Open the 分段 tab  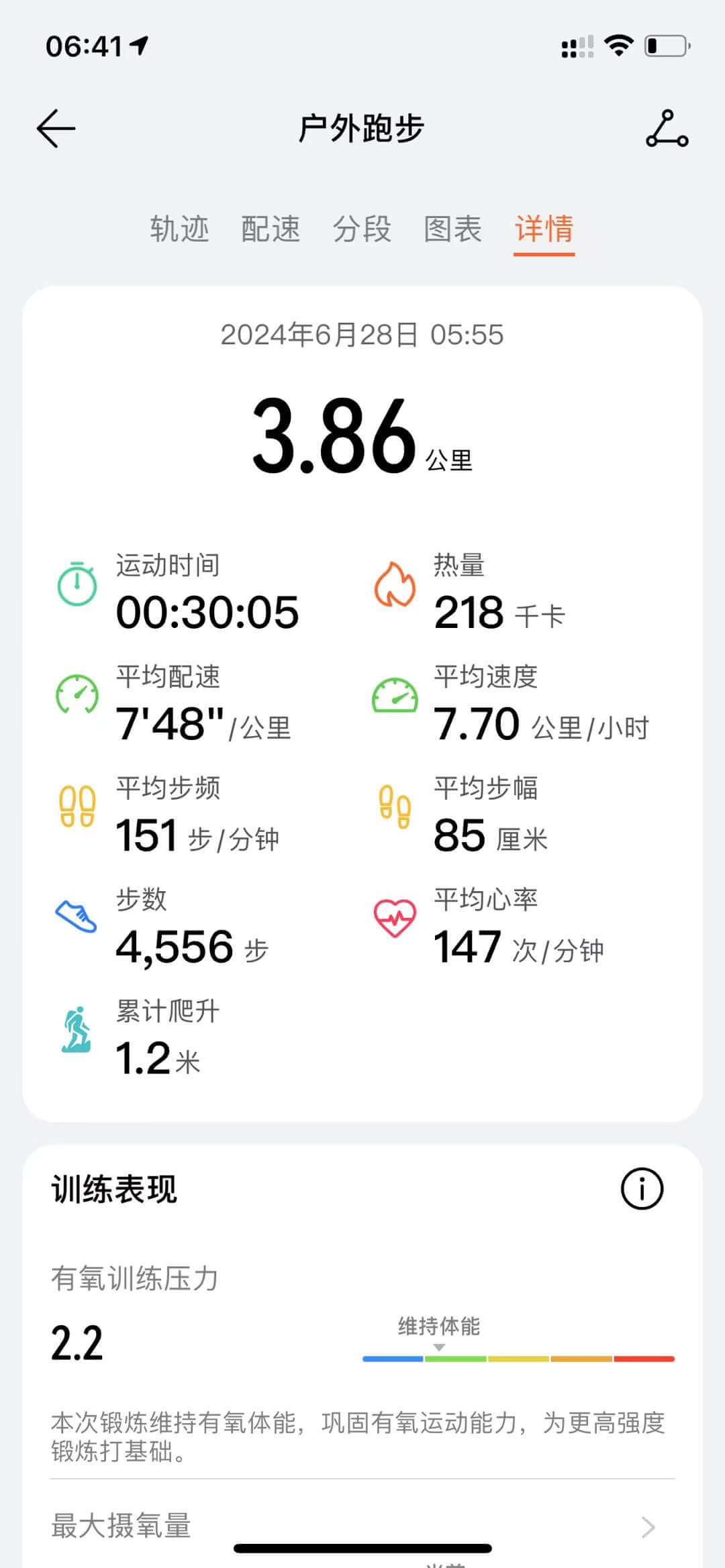[362, 229]
